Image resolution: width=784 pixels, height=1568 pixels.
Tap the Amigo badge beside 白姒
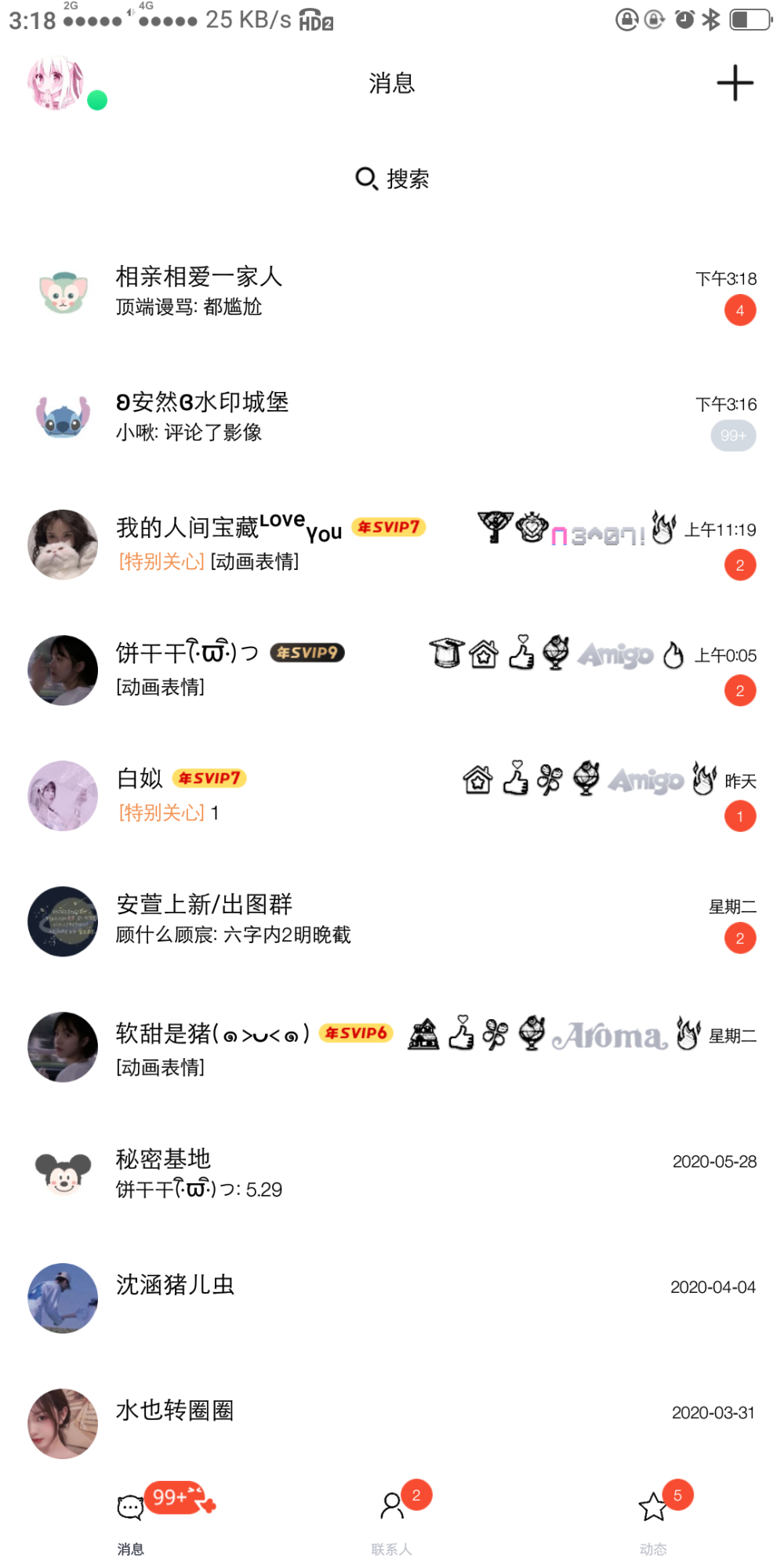(x=645, y=781)
